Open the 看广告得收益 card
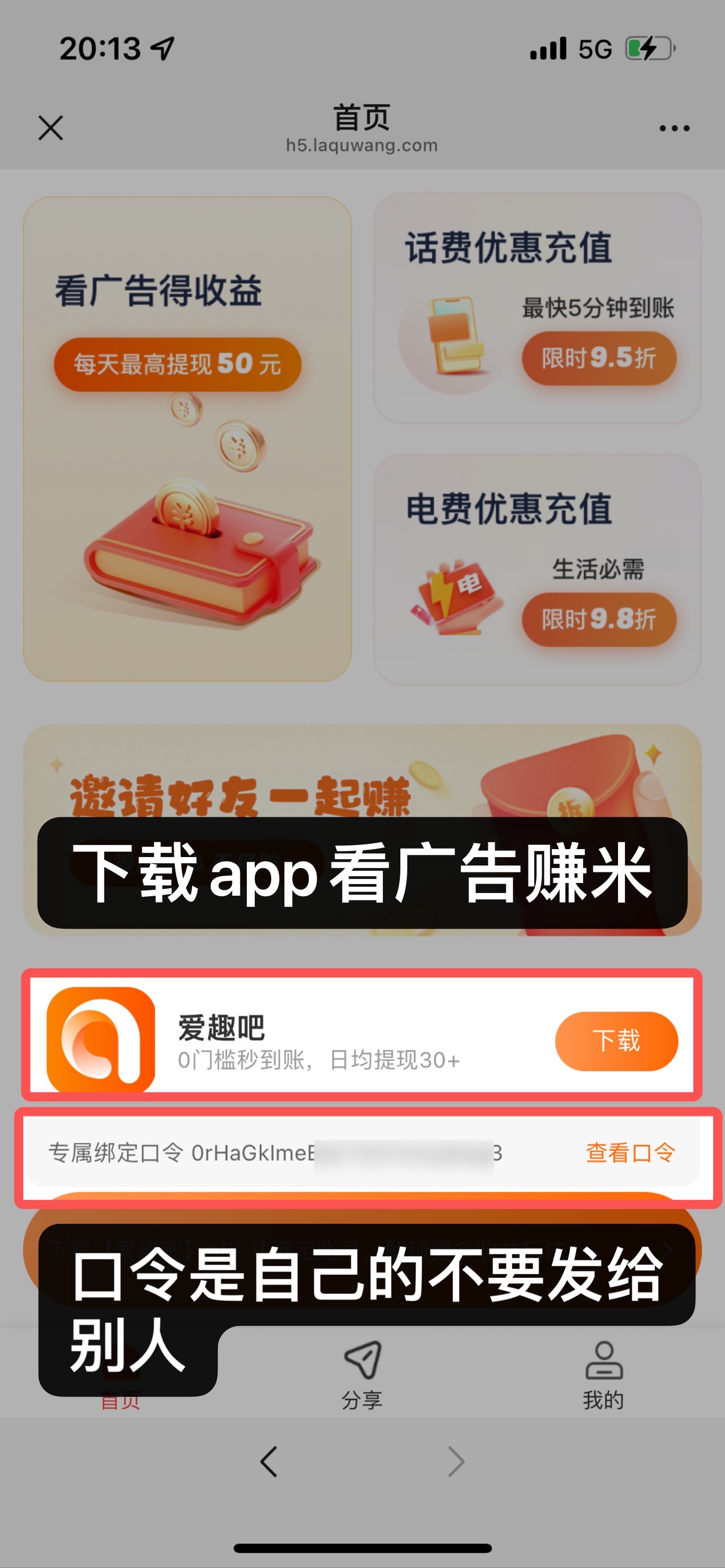The height and width of the screenshot is (1568, 725). pyautogui.click(x=187, y=438)
